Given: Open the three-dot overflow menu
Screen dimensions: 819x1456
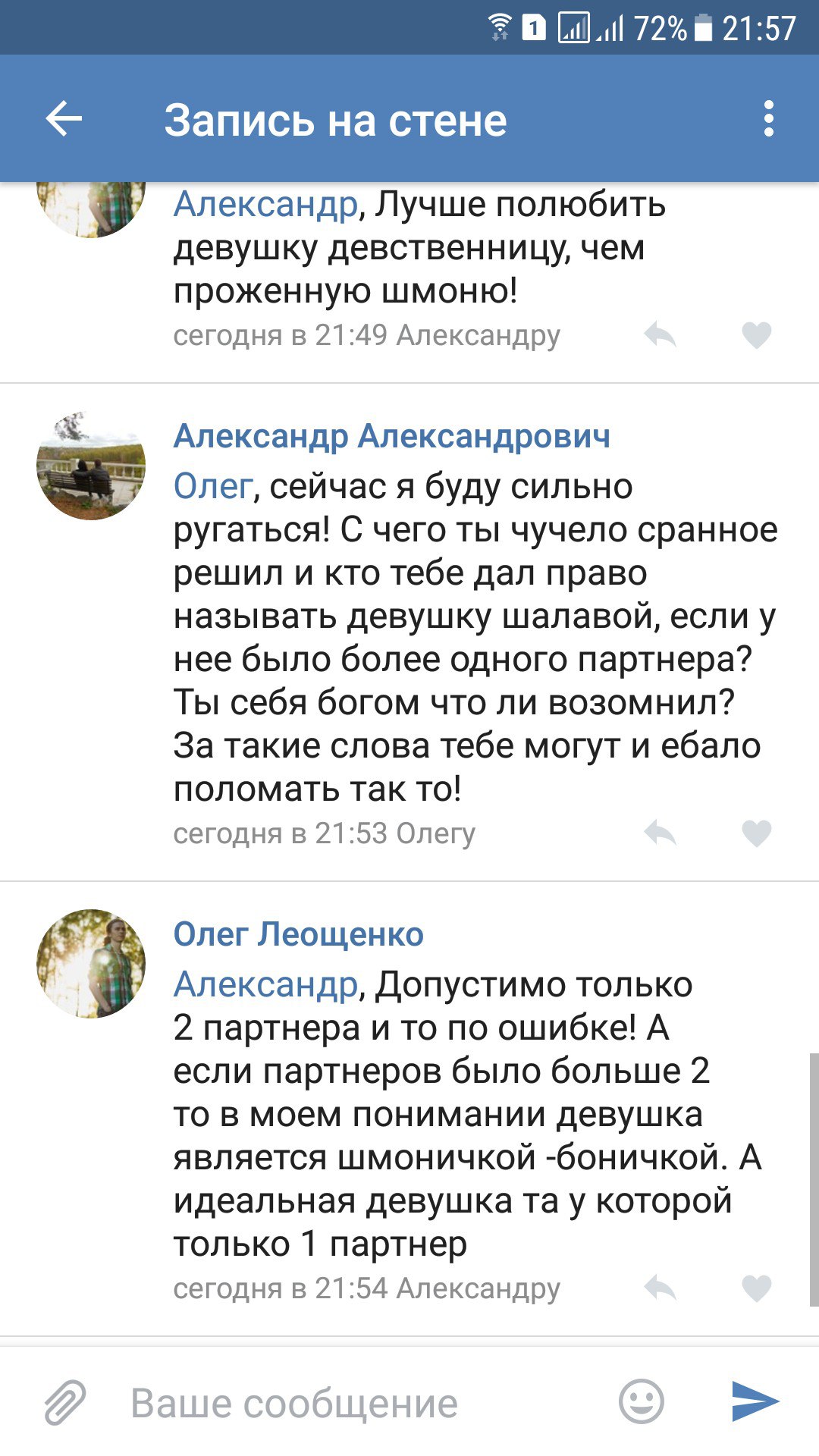Looking at the screenshot, I should [769, 119].
